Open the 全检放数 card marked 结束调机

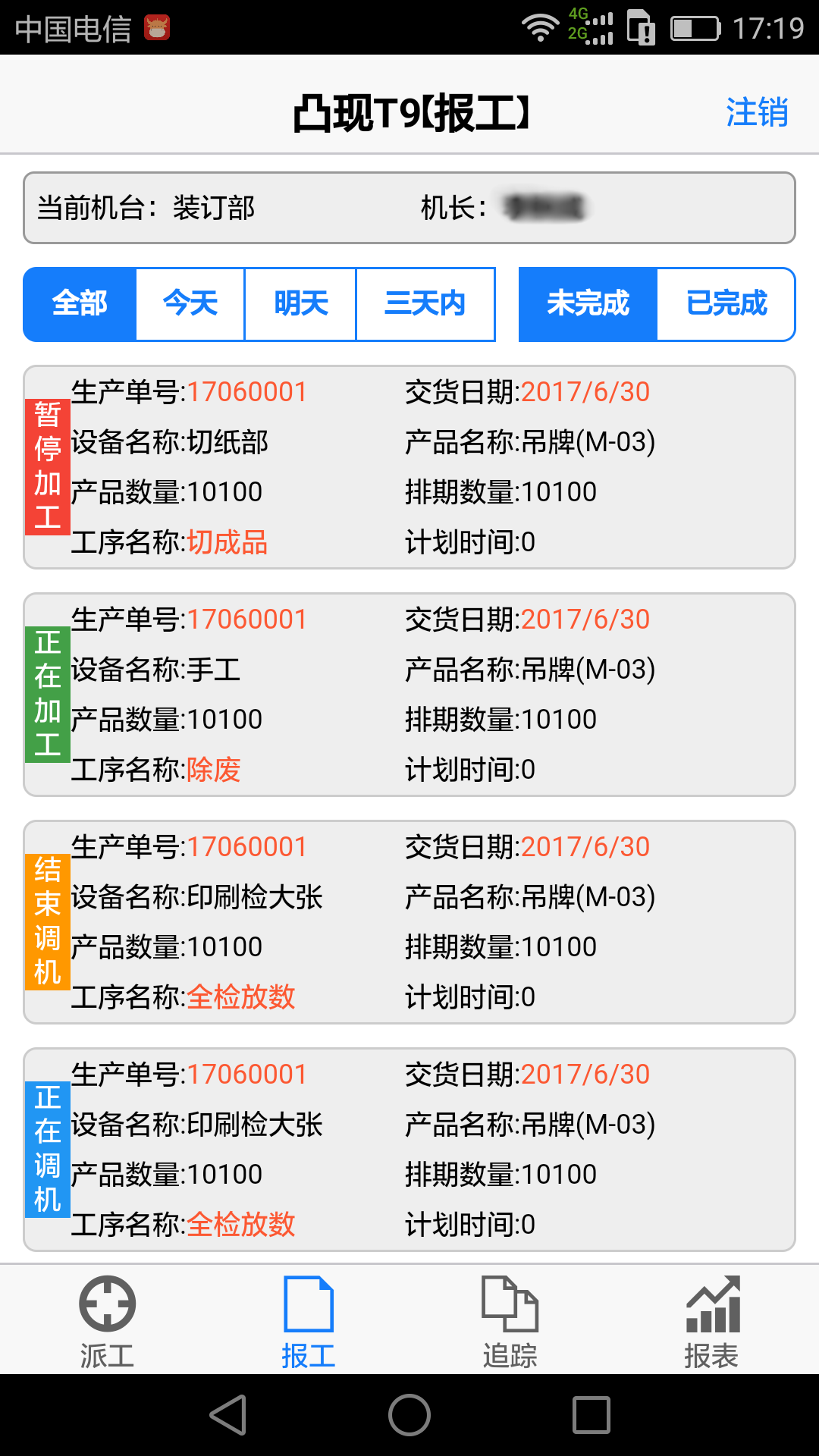(409, 922)
